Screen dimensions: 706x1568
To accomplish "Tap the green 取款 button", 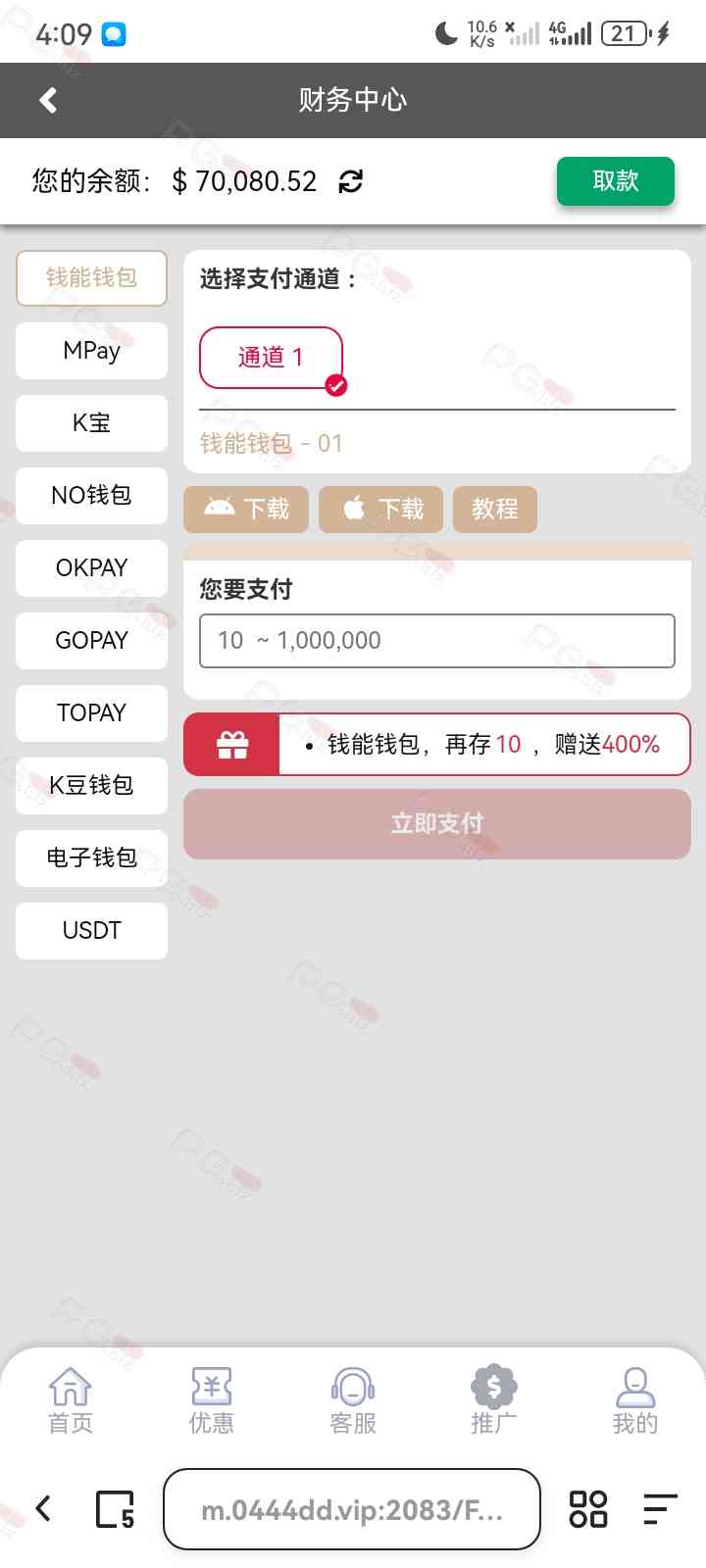I will pyautogui.click(x=615, y=181).
